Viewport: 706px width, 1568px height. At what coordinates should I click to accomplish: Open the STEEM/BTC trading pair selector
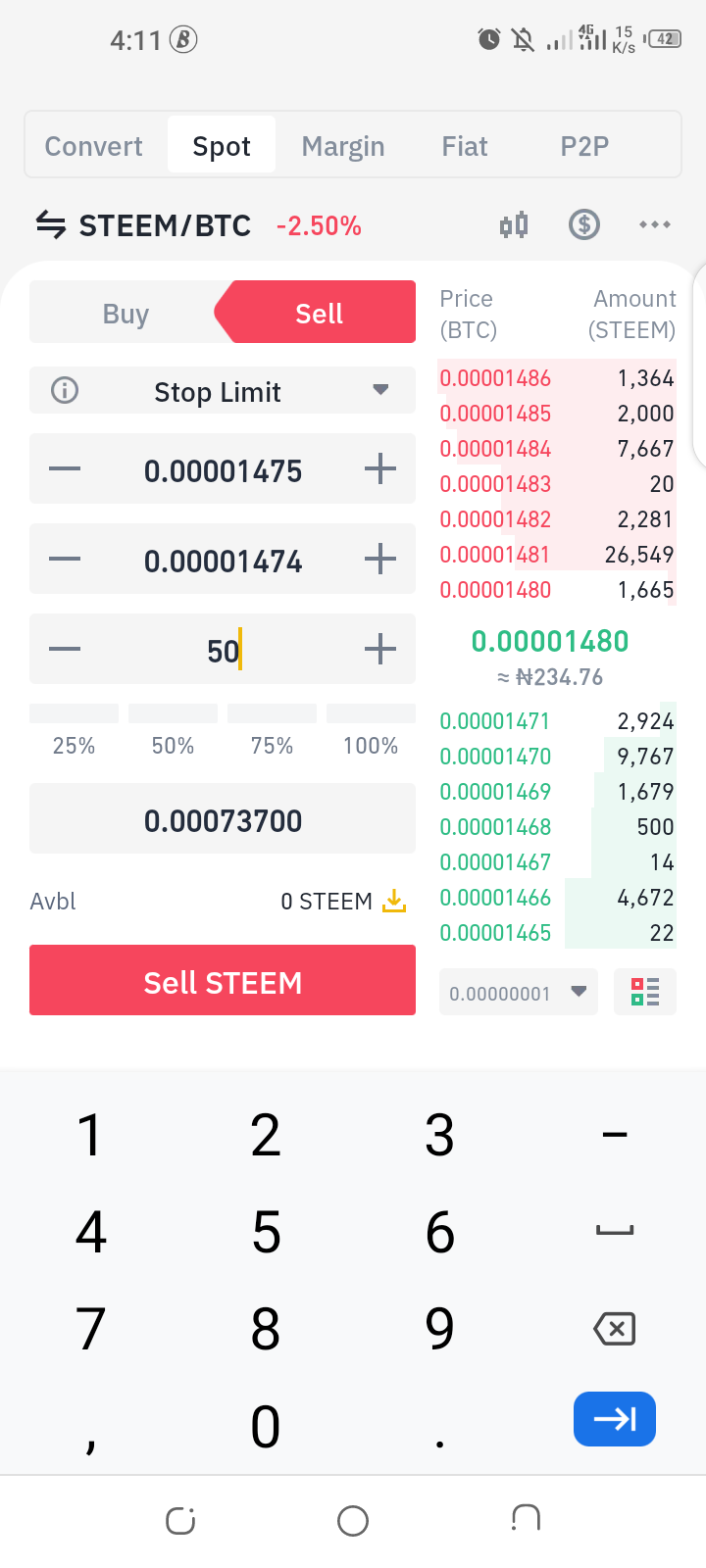[144, 225]
